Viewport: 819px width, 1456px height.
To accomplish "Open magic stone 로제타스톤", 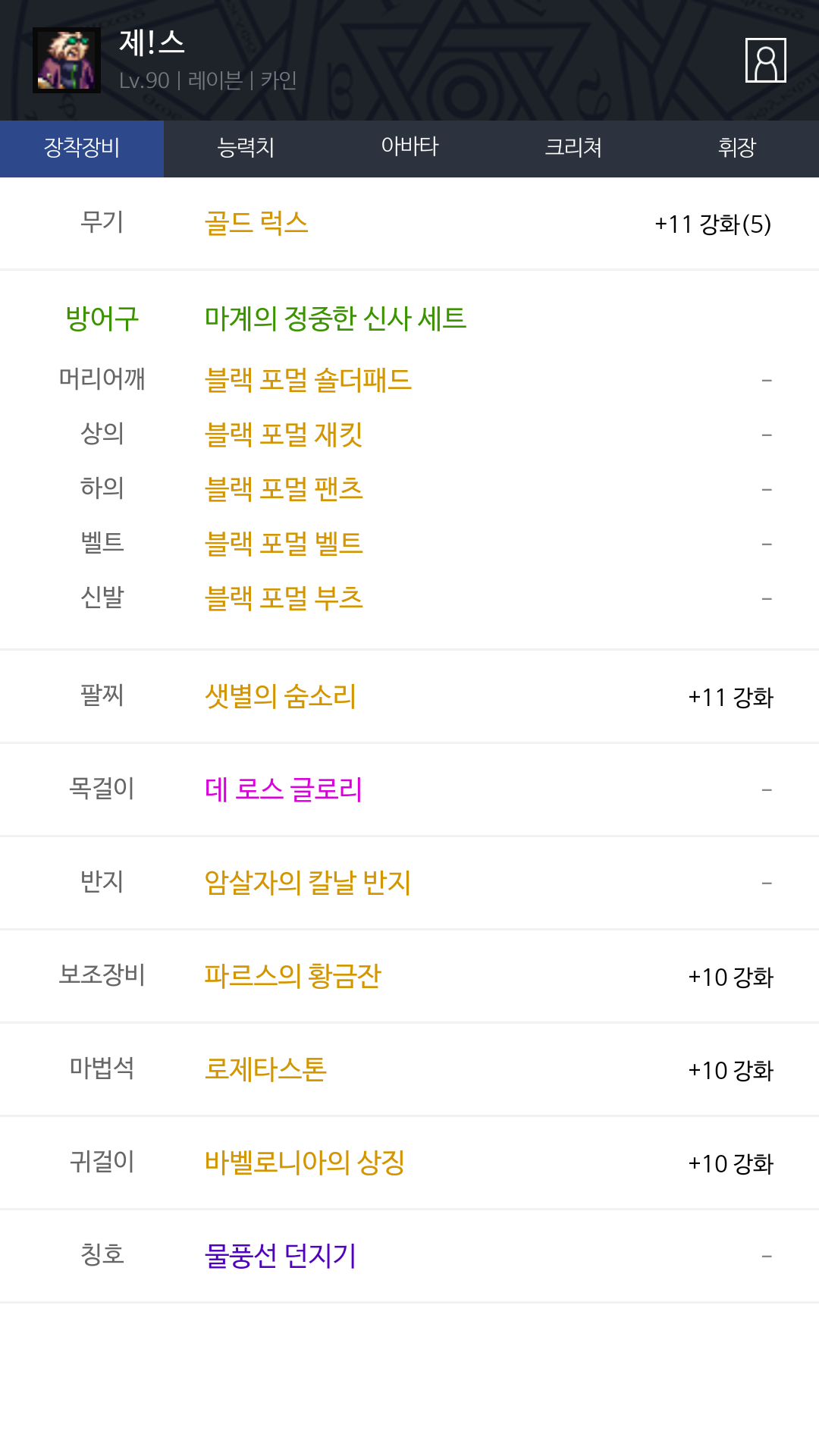I will 265,1069.
